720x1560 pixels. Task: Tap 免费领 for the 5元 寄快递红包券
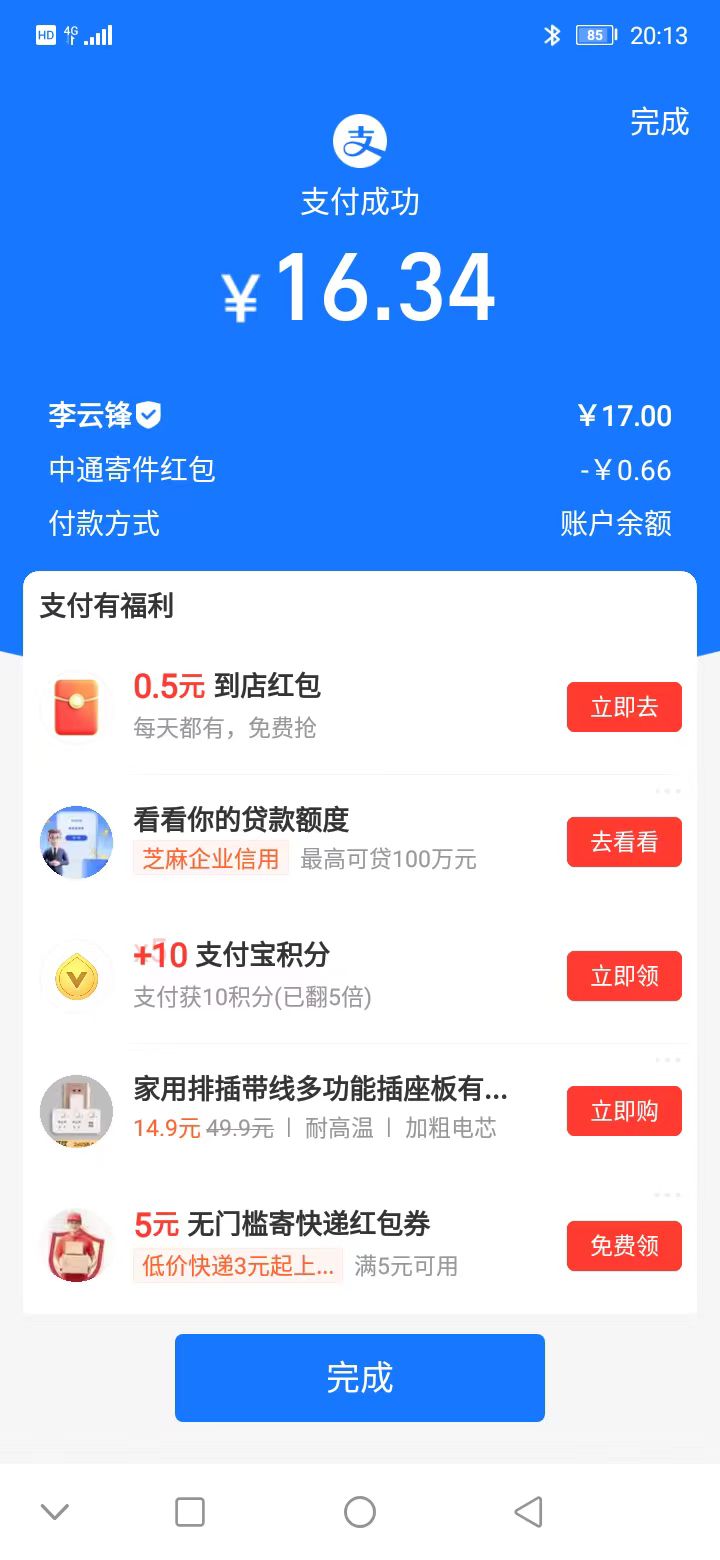click(x=624, y=1246)
